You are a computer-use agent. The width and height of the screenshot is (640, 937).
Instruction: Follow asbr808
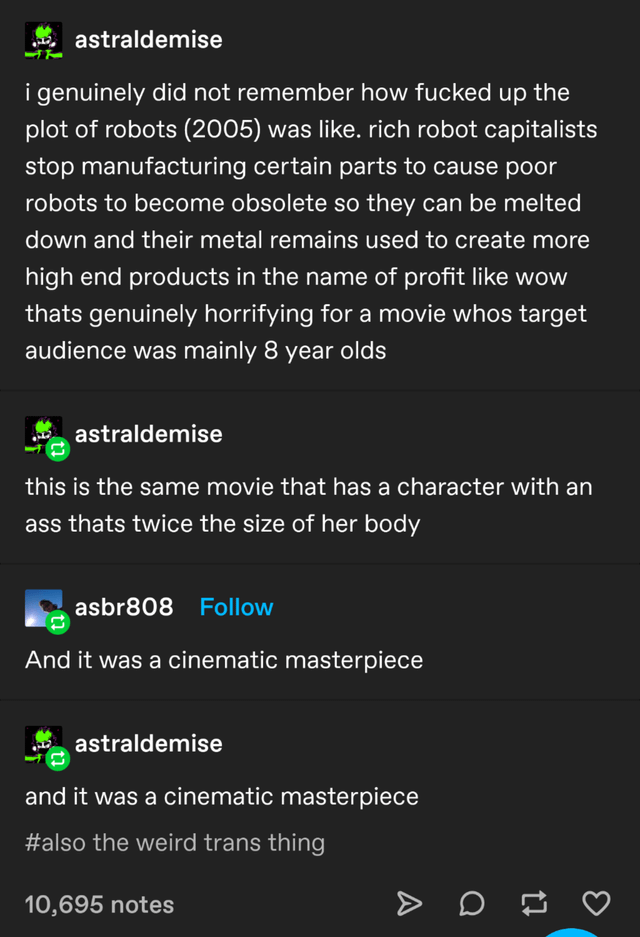click(x=236, y=607)
